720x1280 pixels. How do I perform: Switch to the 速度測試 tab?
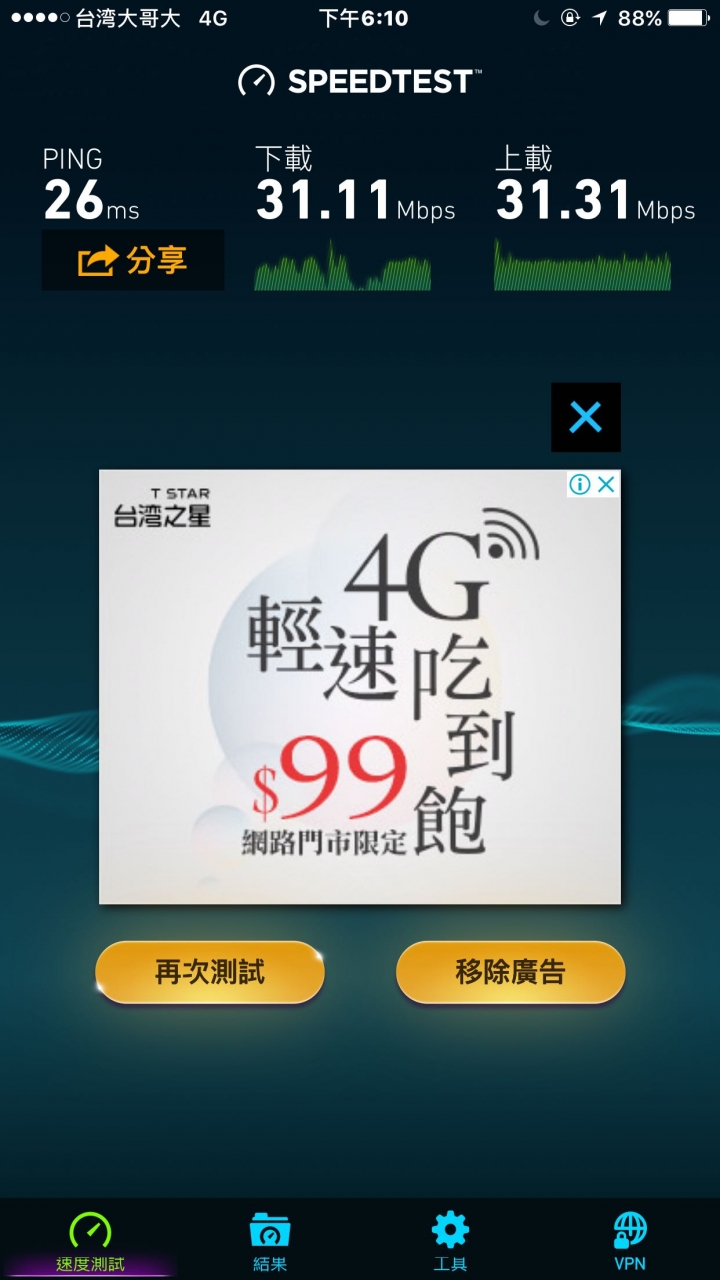tap(90, 1242)
